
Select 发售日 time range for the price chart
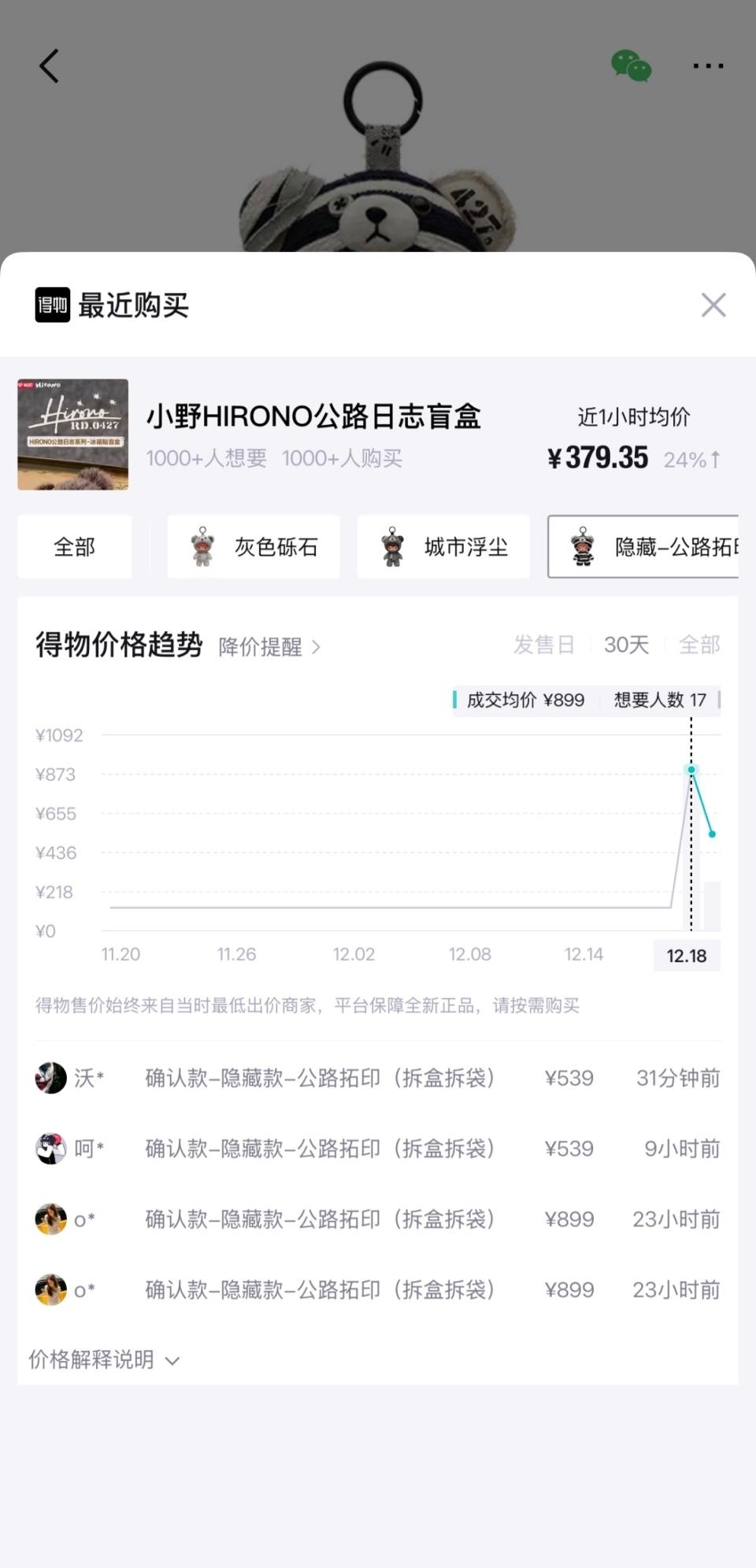point(545,645)
